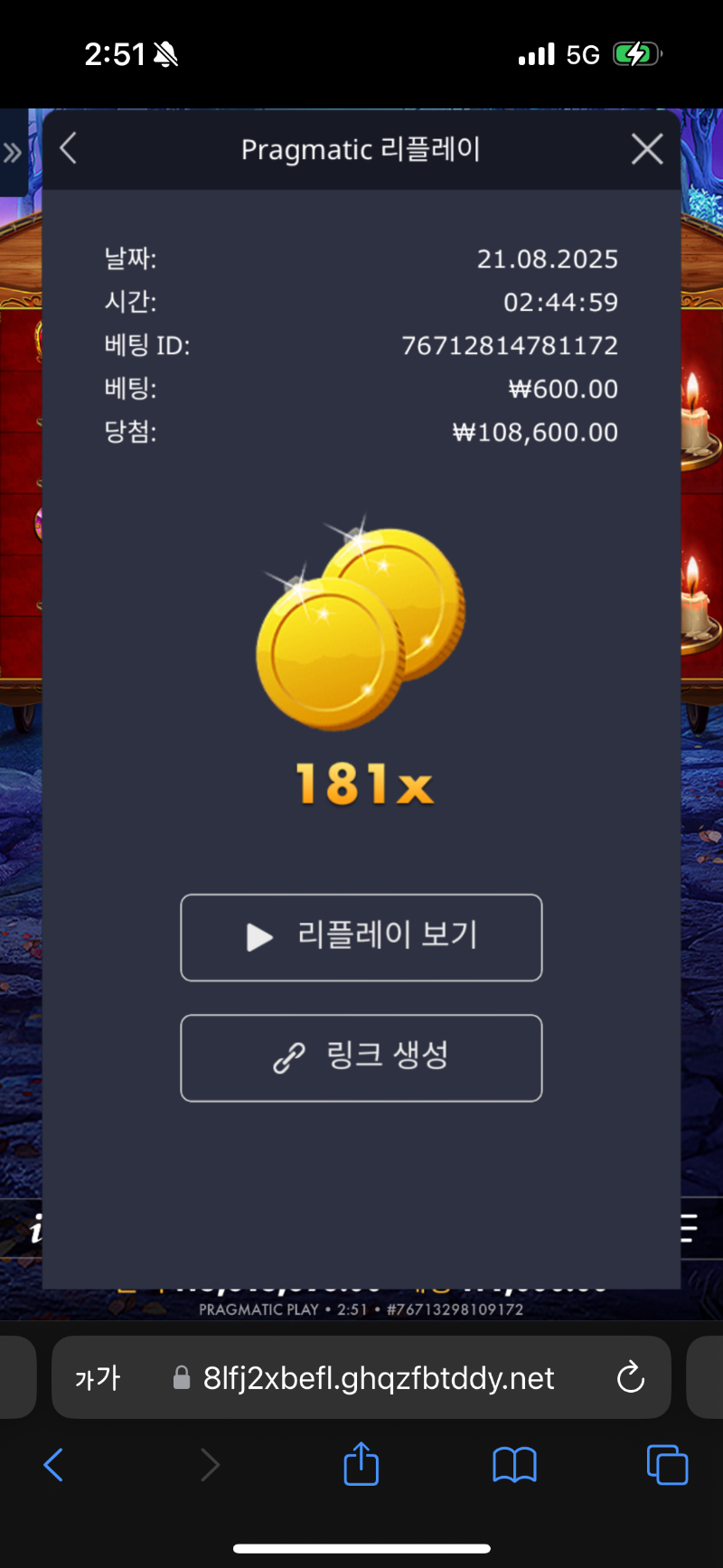Expand the side panel double-arrow icon

pyautogui.click(x=12, y=153)
